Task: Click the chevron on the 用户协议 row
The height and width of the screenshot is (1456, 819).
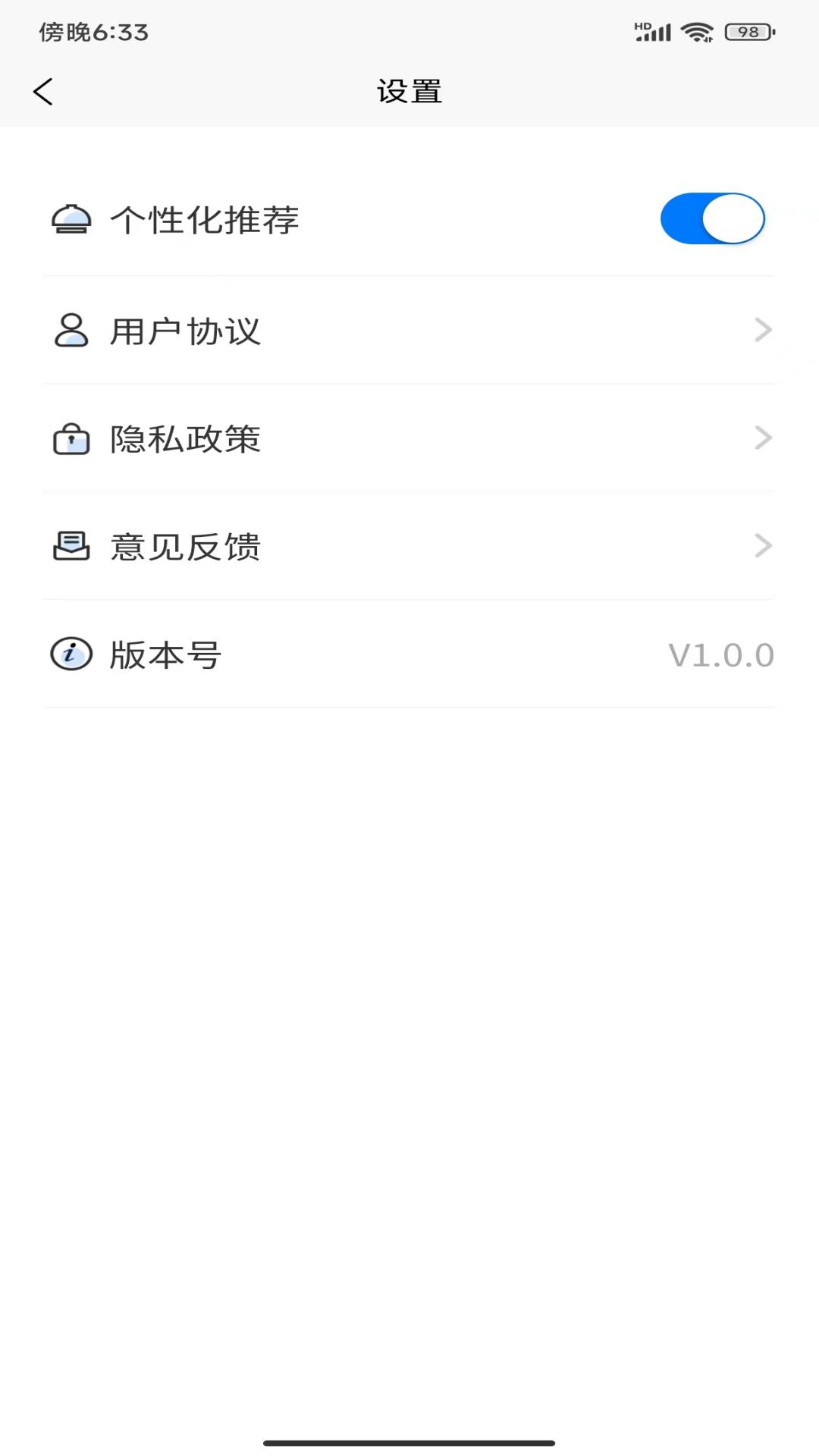Action: (762, 330)
